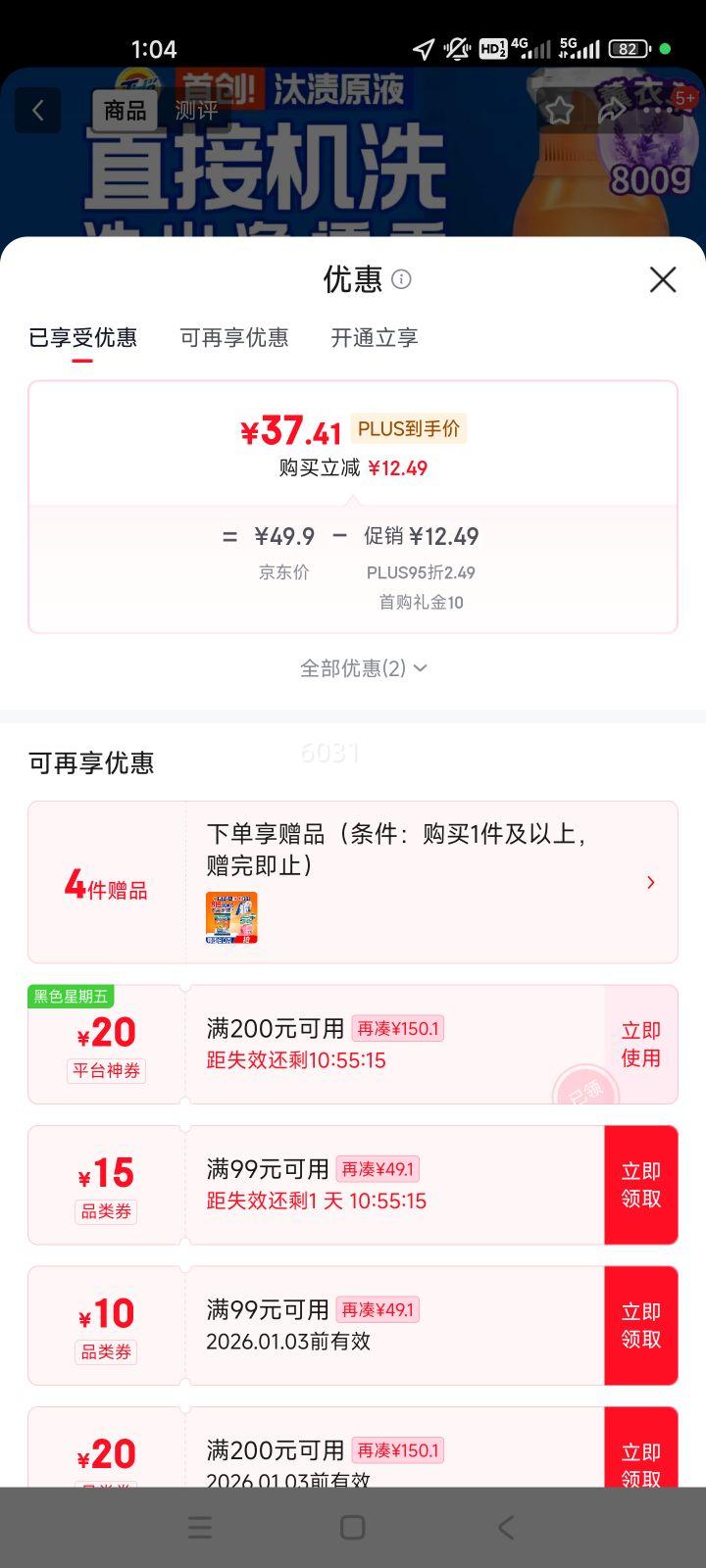This screenshot has width=706, height=1568.
Task: Tap the system back arrow in navigation bar
Action: 506,1526
